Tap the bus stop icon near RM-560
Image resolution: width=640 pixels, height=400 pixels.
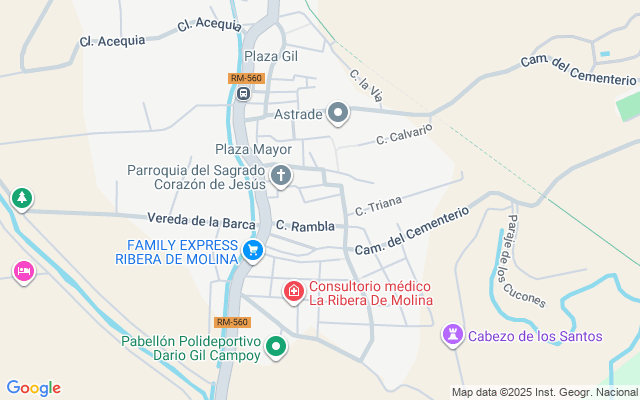pyautogui.click(x=243, y=94)
